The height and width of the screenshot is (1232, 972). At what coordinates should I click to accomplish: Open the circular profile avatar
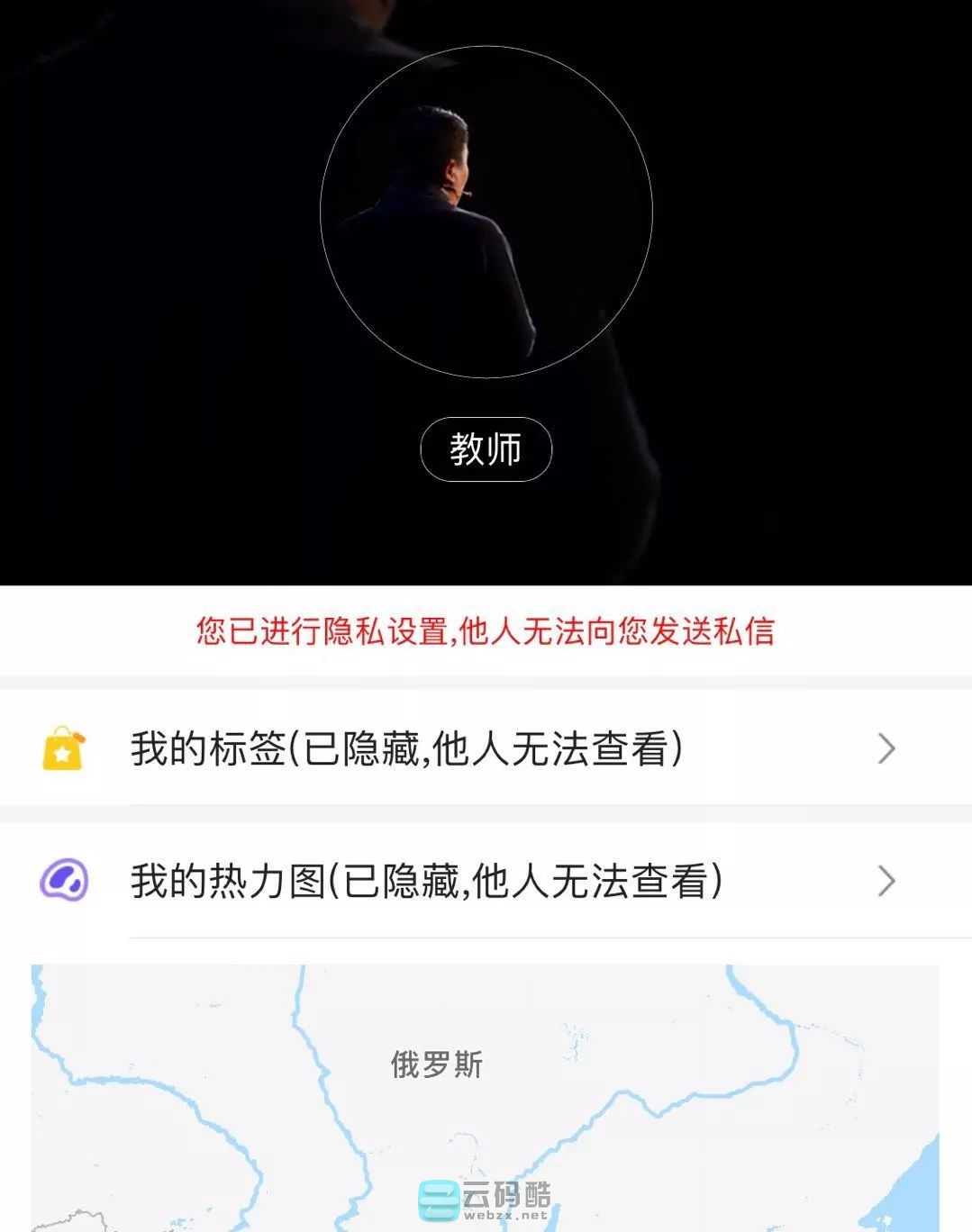point(486,213)
